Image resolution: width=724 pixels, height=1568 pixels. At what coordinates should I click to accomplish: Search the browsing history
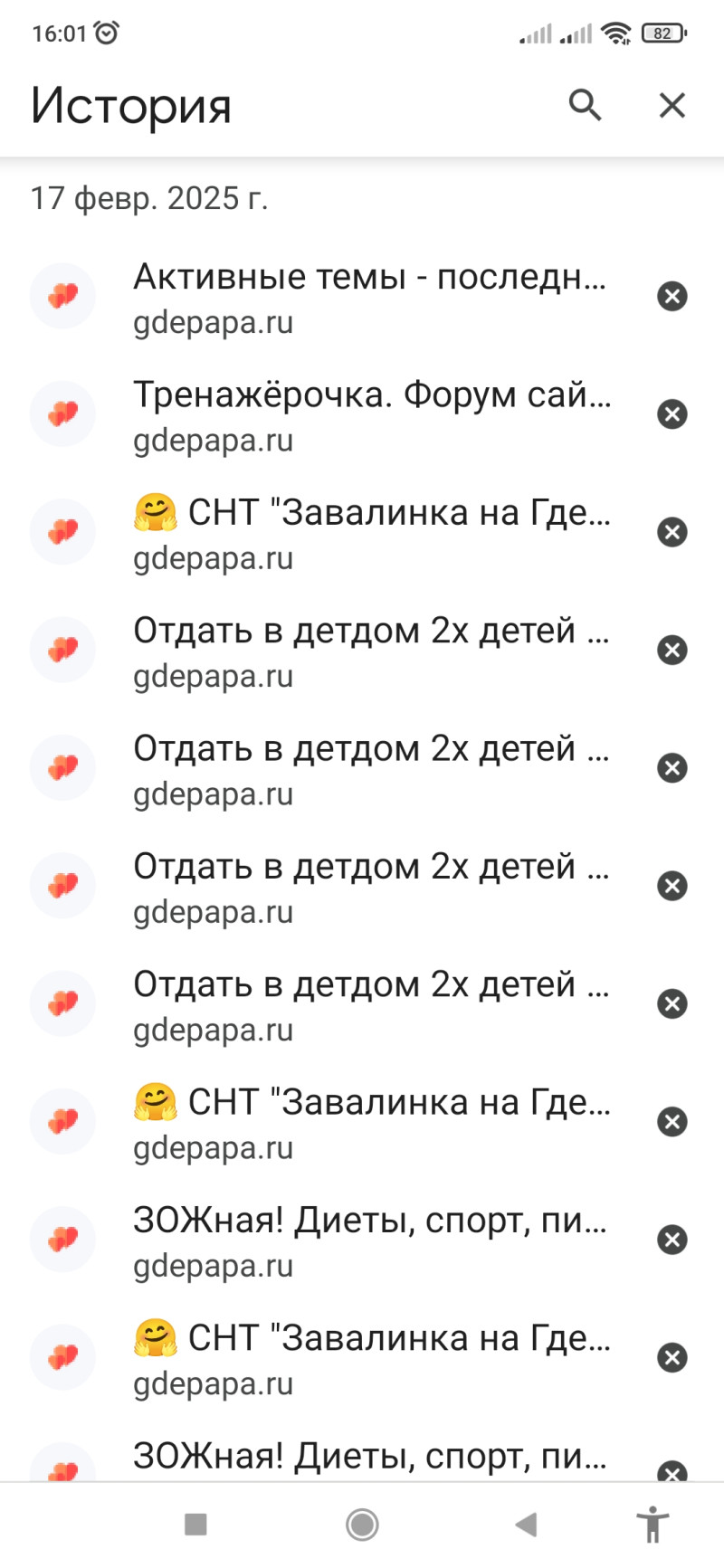[x=585, y=105]
